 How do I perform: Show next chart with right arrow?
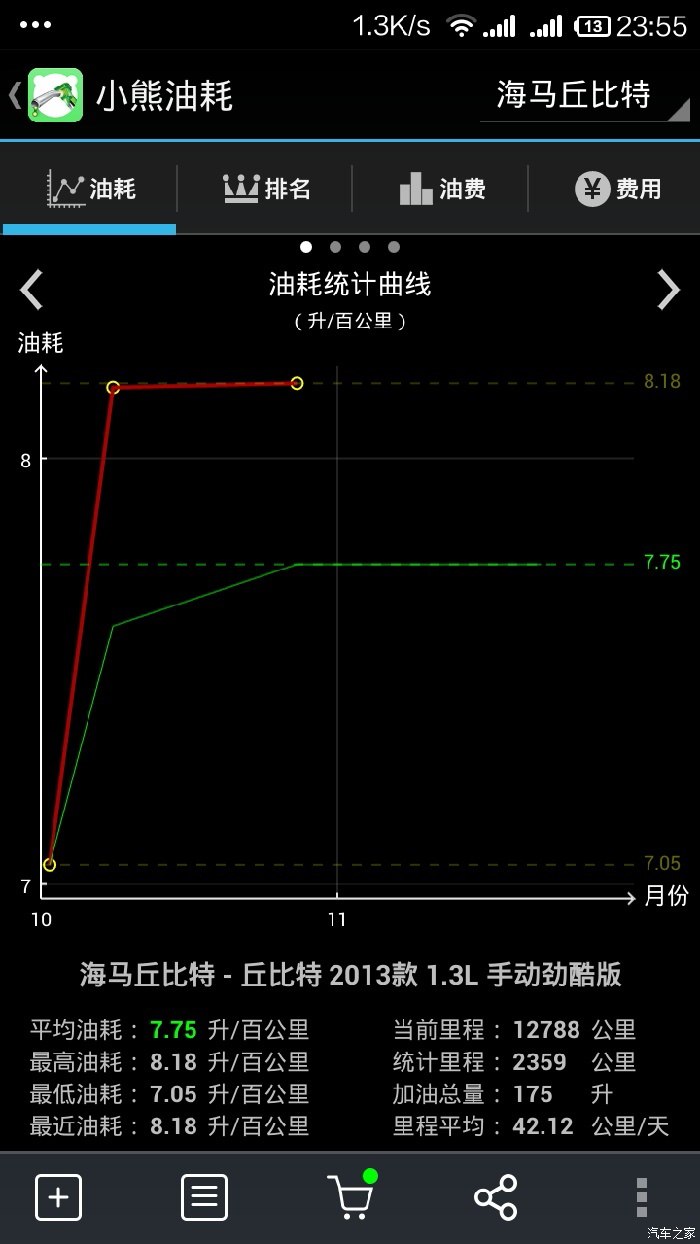tap(667, 290)
